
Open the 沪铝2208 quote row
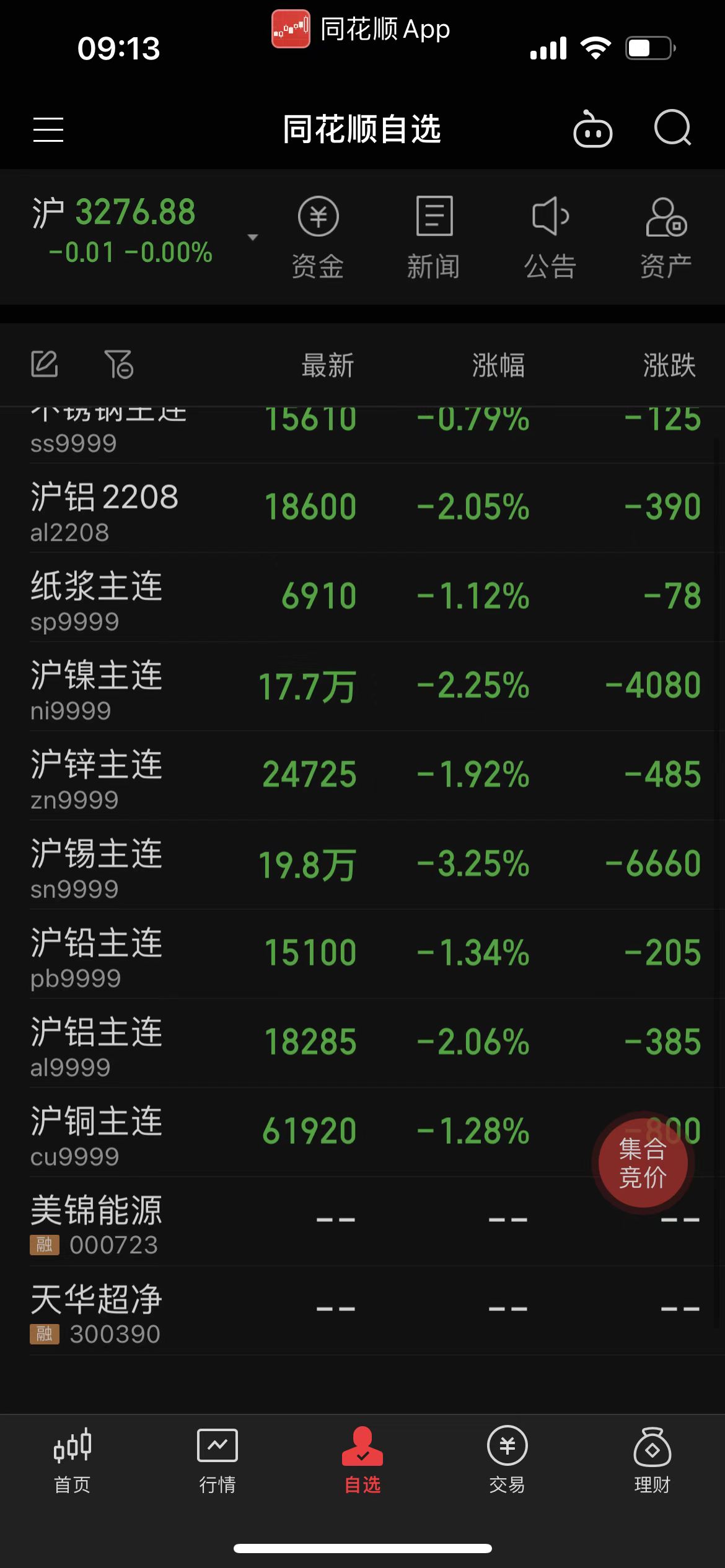[x=362, y=508]
